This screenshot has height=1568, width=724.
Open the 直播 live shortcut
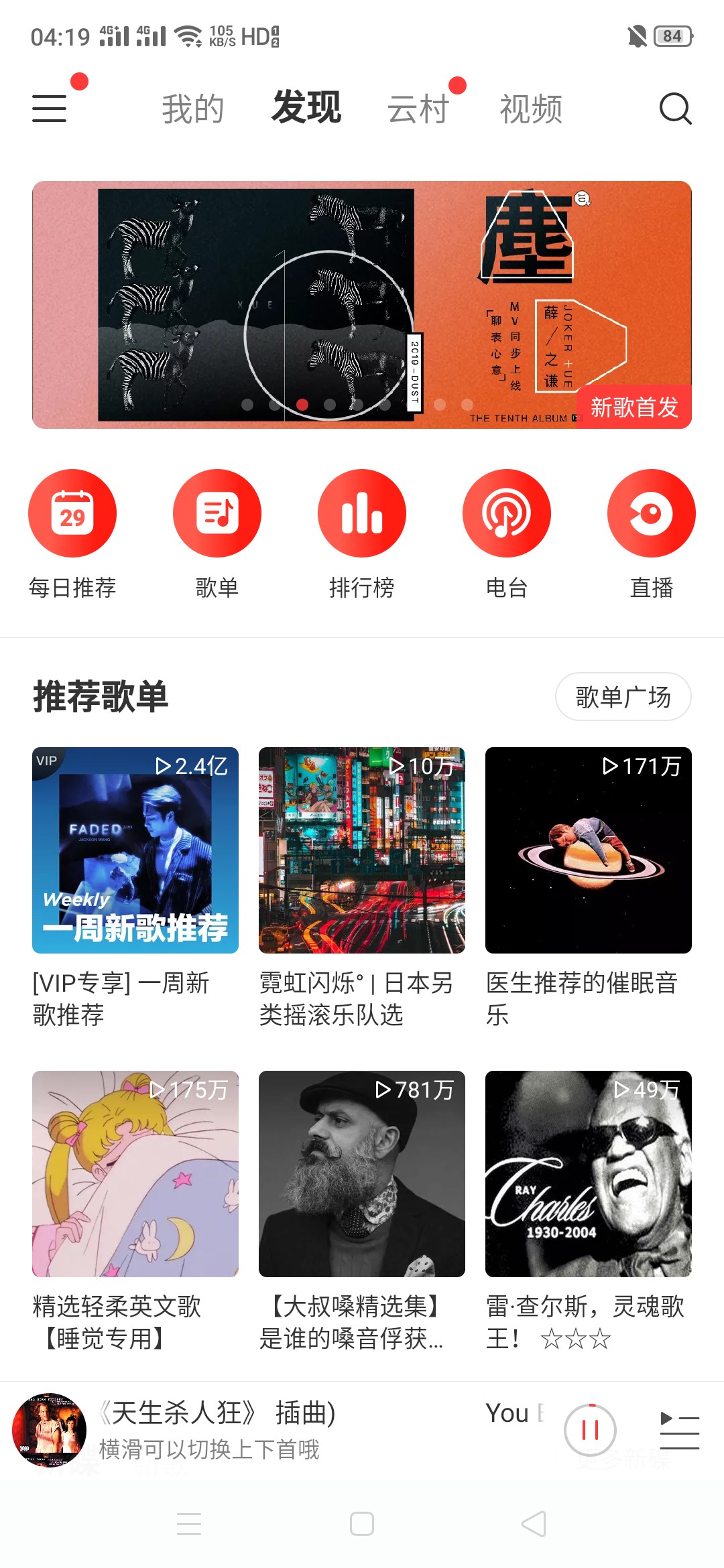pos(652,514)
